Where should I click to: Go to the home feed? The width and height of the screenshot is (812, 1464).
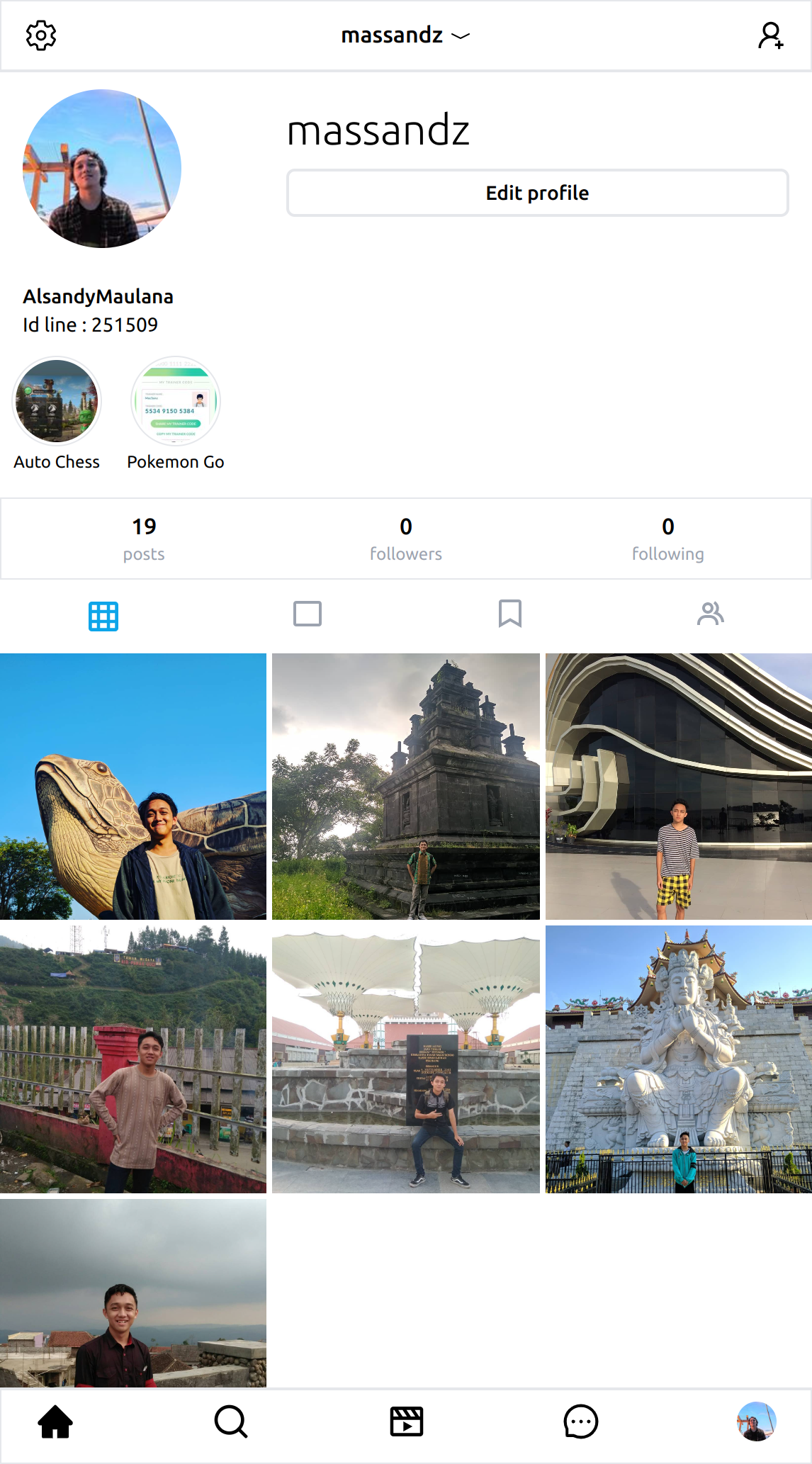pos(55,1421)
